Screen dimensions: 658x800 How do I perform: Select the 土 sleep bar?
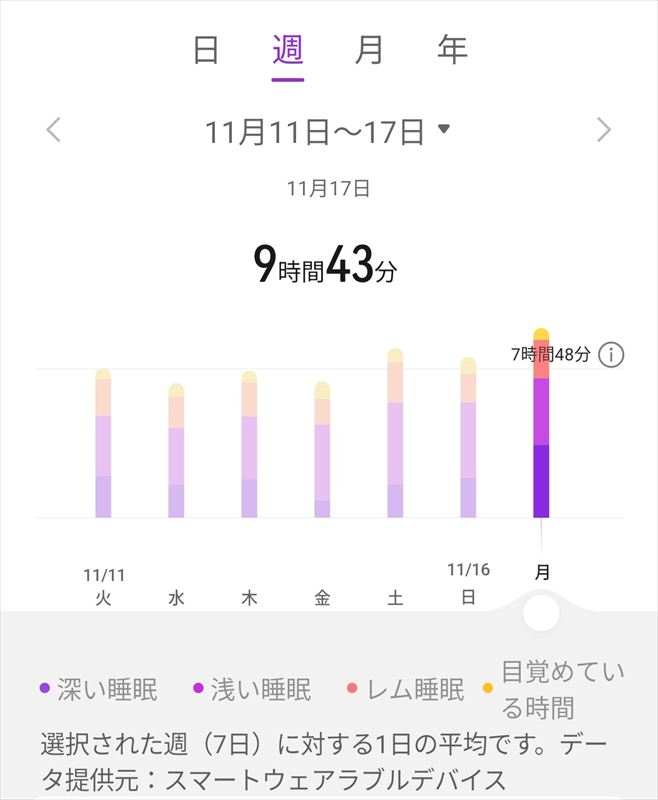[x=395, y=435]
